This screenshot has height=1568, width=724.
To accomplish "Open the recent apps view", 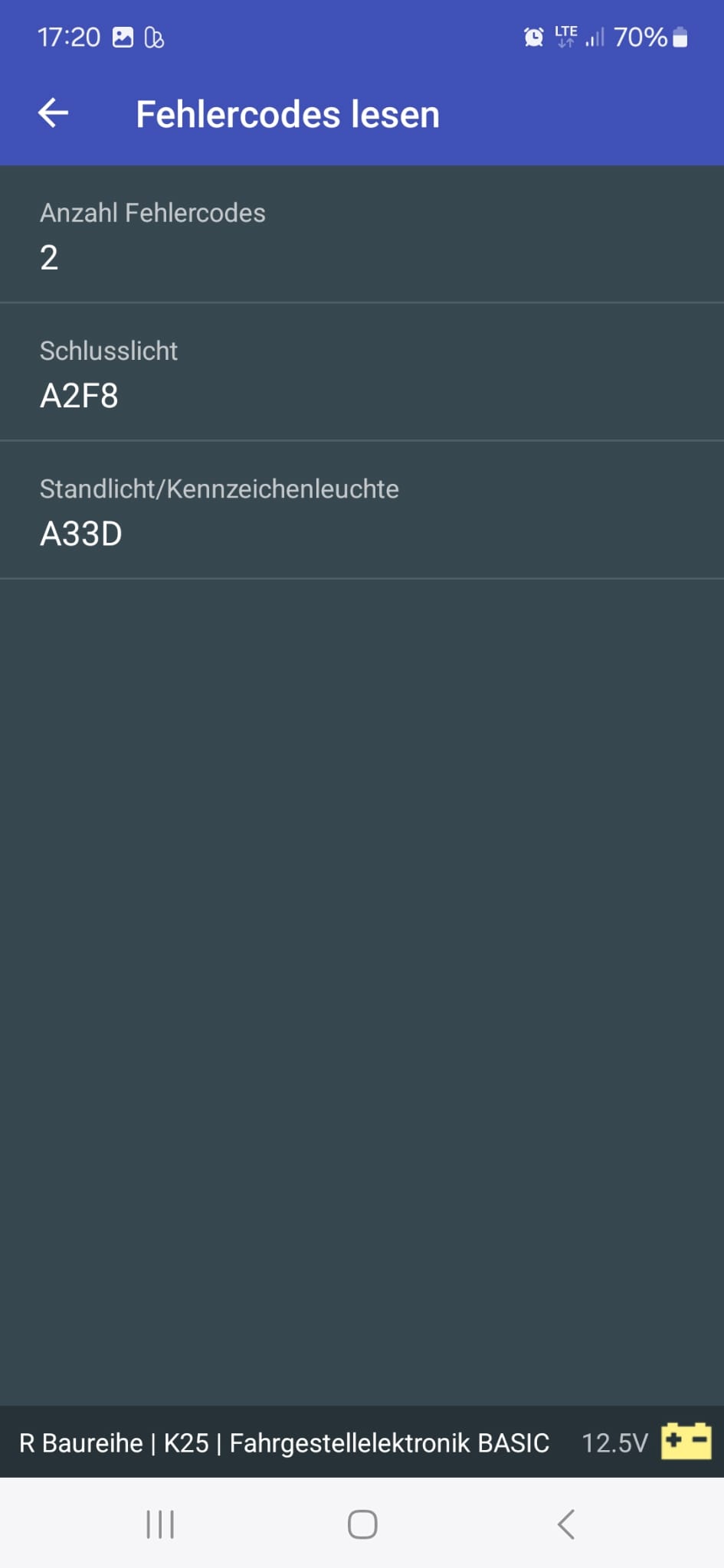I will (160, 1524).
